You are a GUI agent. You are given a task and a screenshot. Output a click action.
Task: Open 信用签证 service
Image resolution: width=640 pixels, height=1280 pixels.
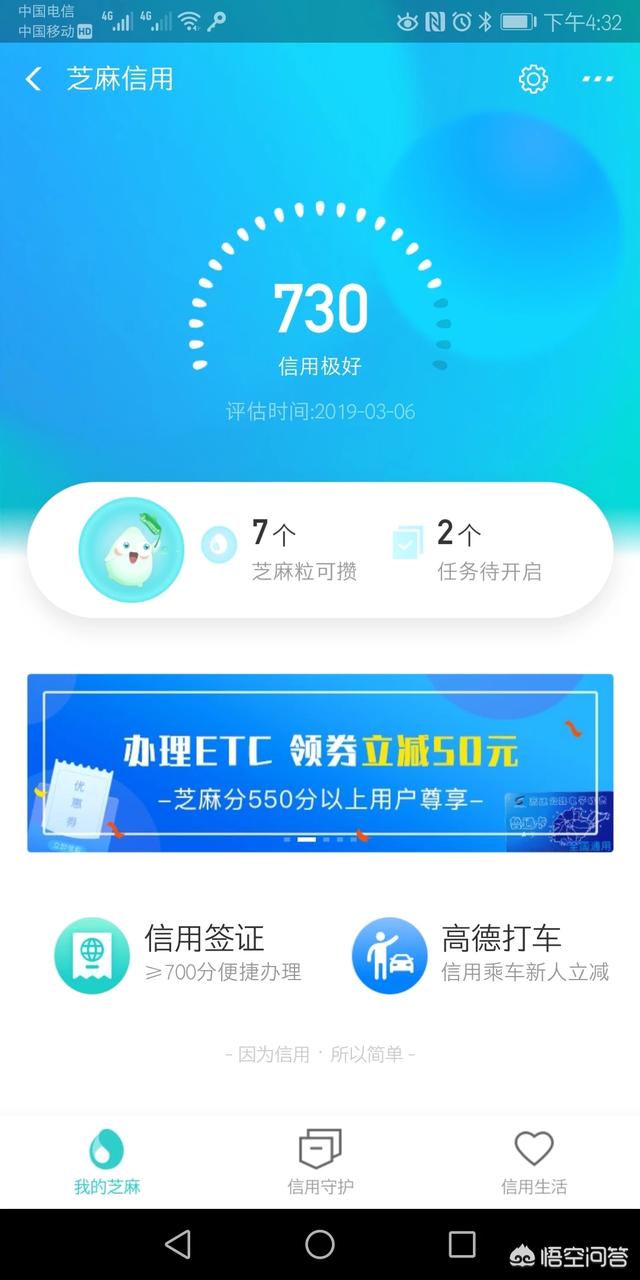tap(178, 954)
